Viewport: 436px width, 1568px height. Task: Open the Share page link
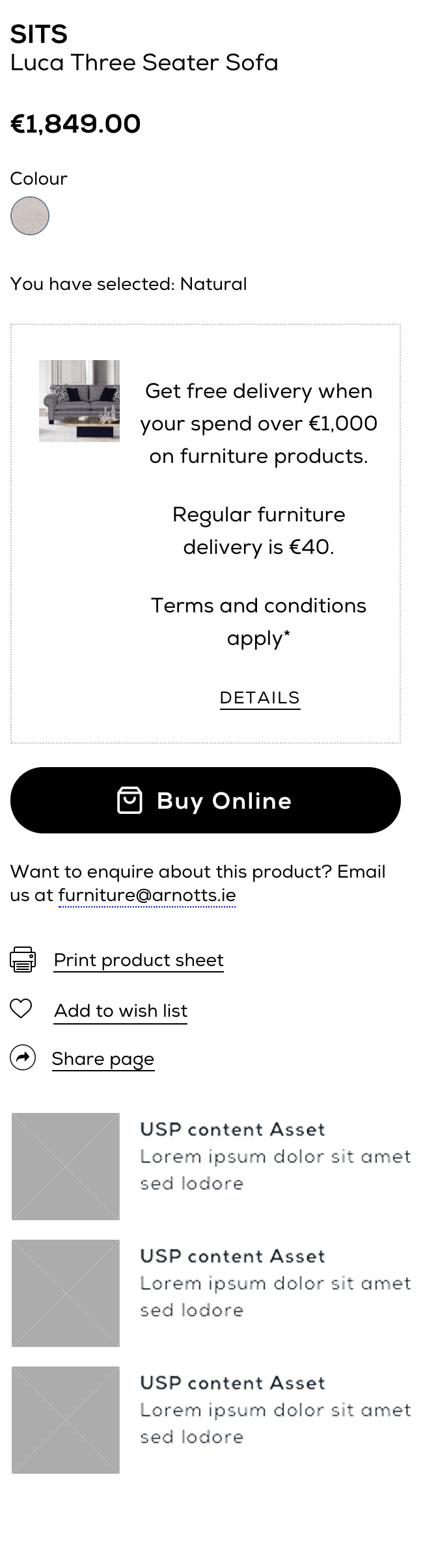pyautogui.click(x=103, y=1059)
